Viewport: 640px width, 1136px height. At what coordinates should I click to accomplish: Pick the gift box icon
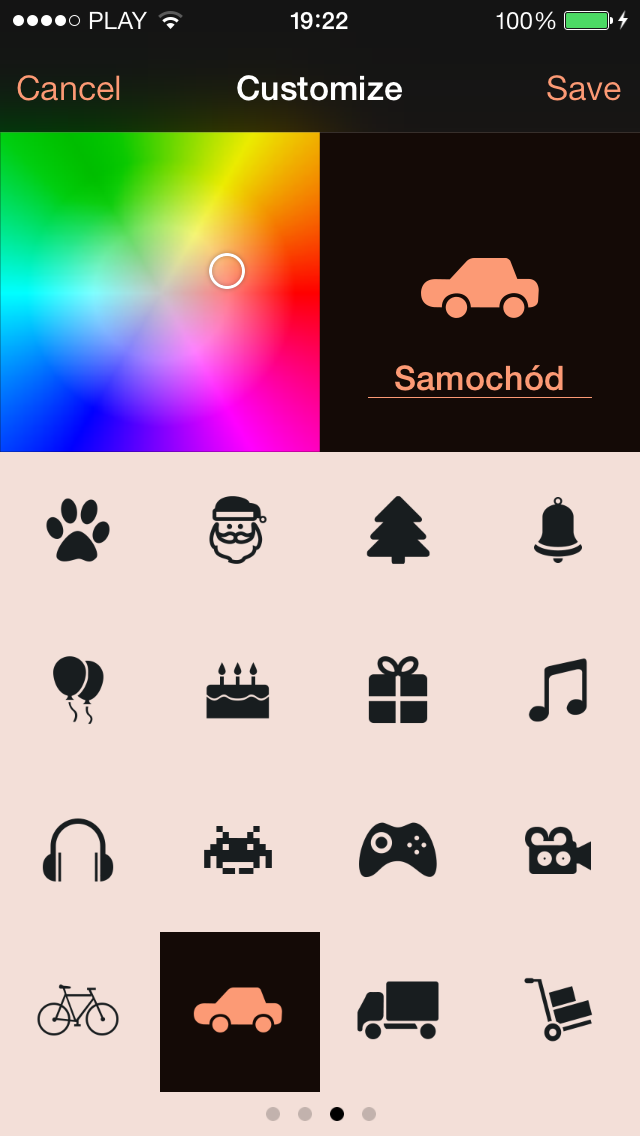(398, 690)
